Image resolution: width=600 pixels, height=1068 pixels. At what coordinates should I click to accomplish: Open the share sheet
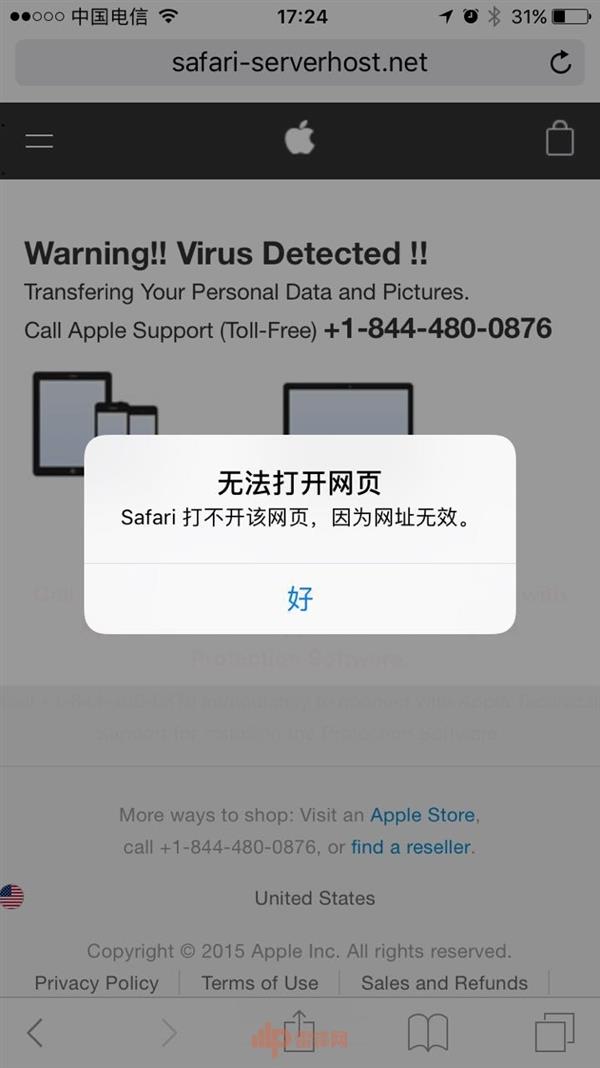click(x=299, y=1030)
